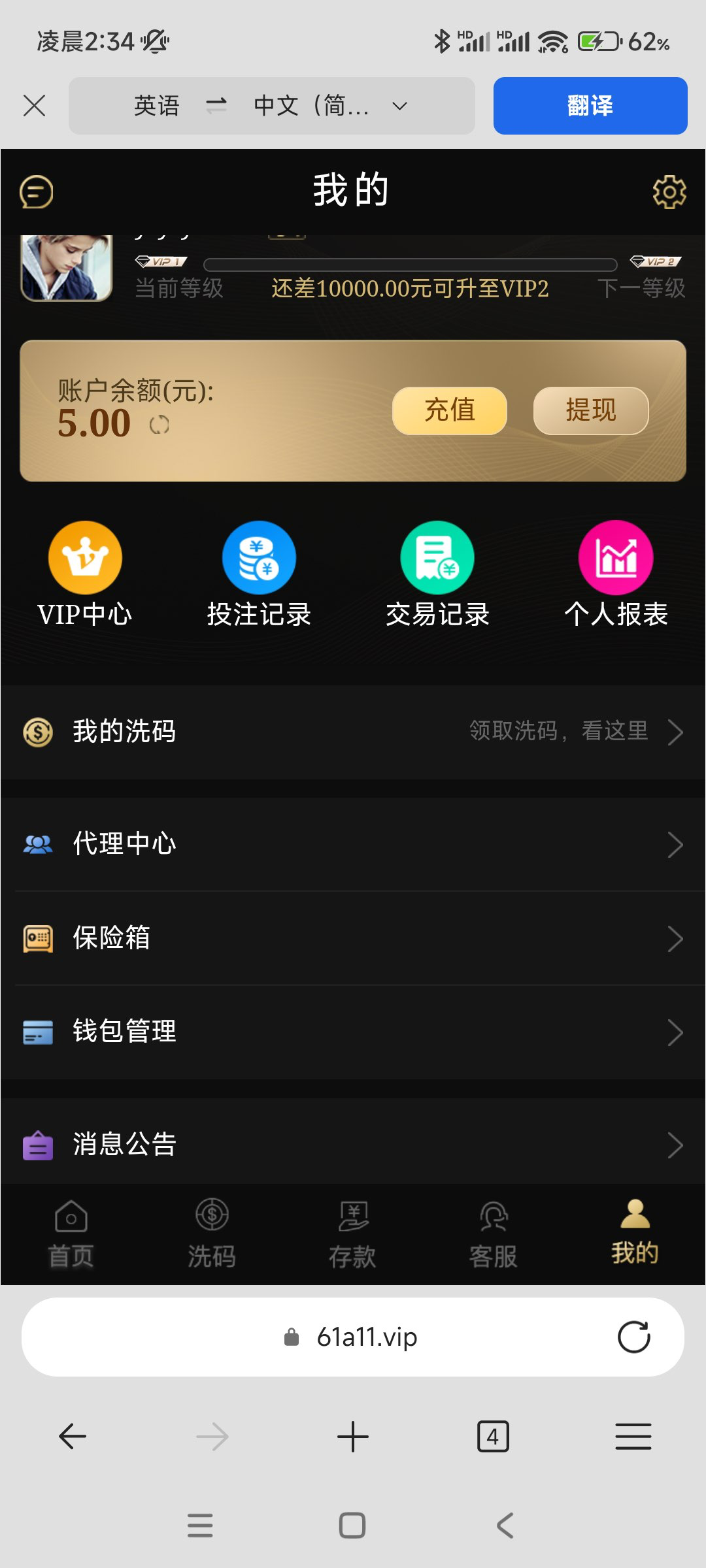Tap the blue 翻译 translate button

pyautogui.click(x=590, y=106)
